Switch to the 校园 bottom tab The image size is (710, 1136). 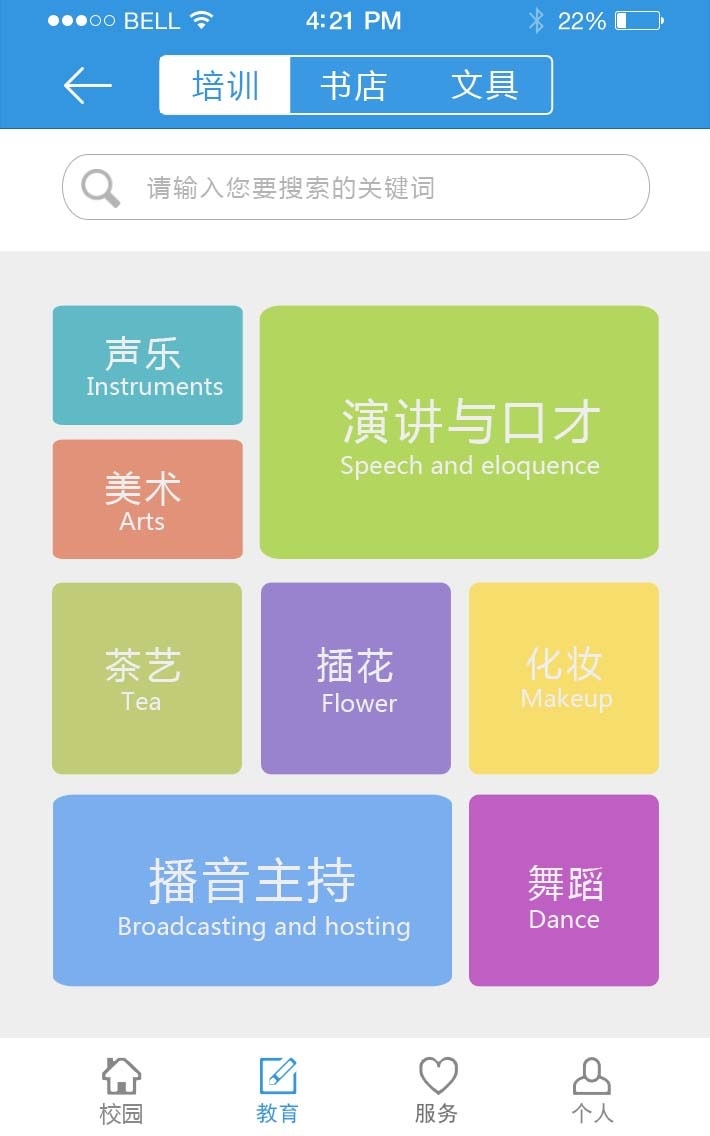(121, 1090)
